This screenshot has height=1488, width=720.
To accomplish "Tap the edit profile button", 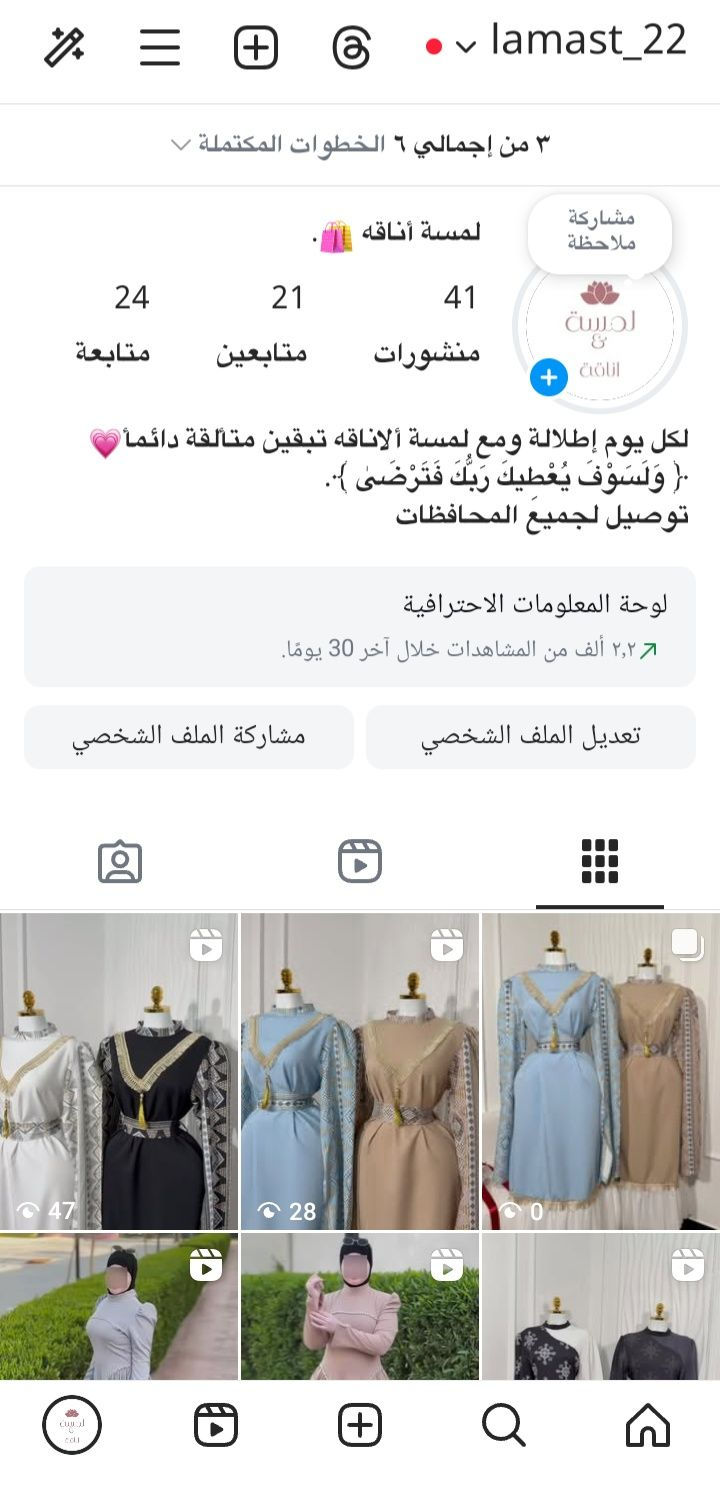I will [531, 737].
